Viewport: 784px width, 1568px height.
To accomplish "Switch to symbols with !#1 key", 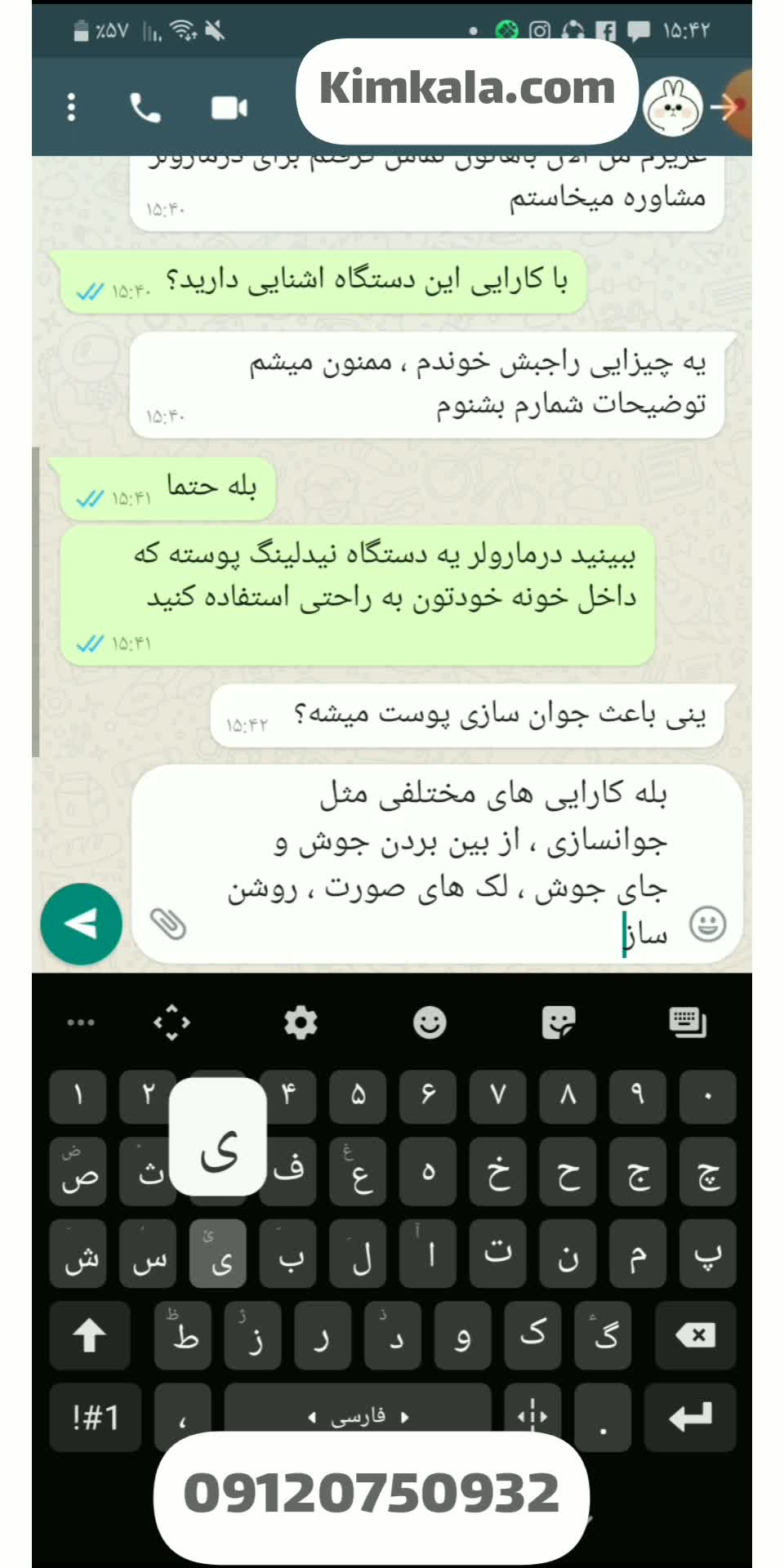I will point(95,1417).
